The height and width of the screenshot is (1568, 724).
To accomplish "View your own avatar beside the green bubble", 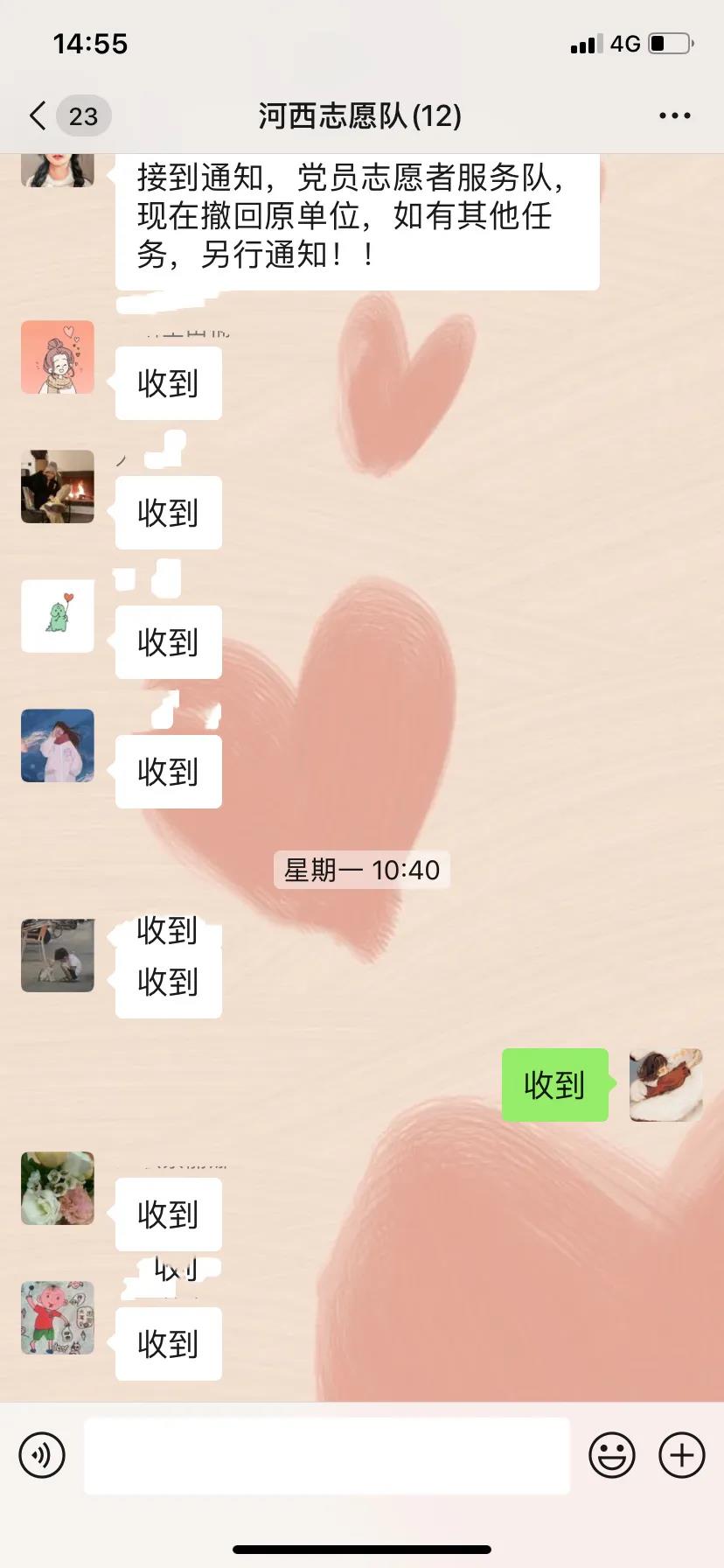I will pyautogui.click(x=665, y=1085).
